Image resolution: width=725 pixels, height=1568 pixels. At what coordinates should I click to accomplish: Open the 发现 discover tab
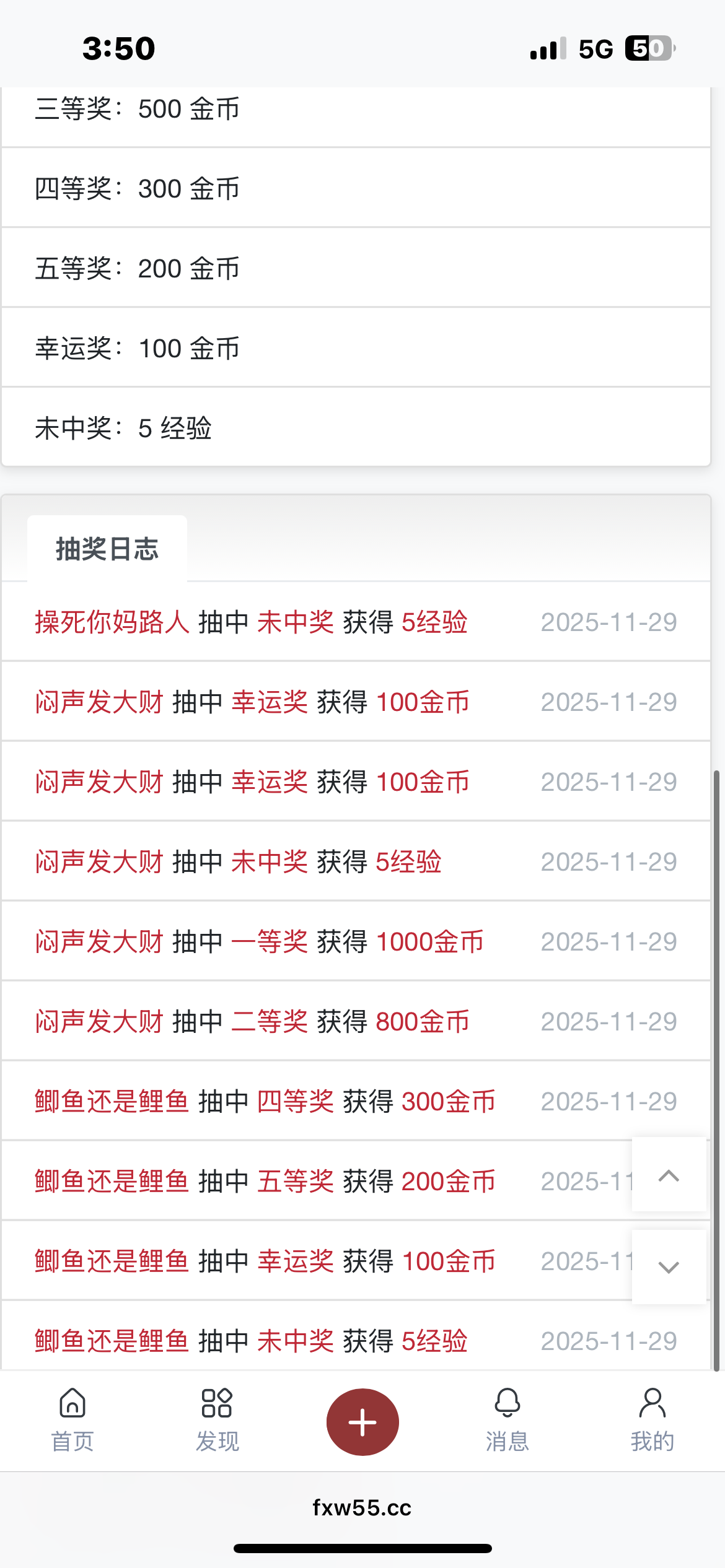tap(217, 1420)
